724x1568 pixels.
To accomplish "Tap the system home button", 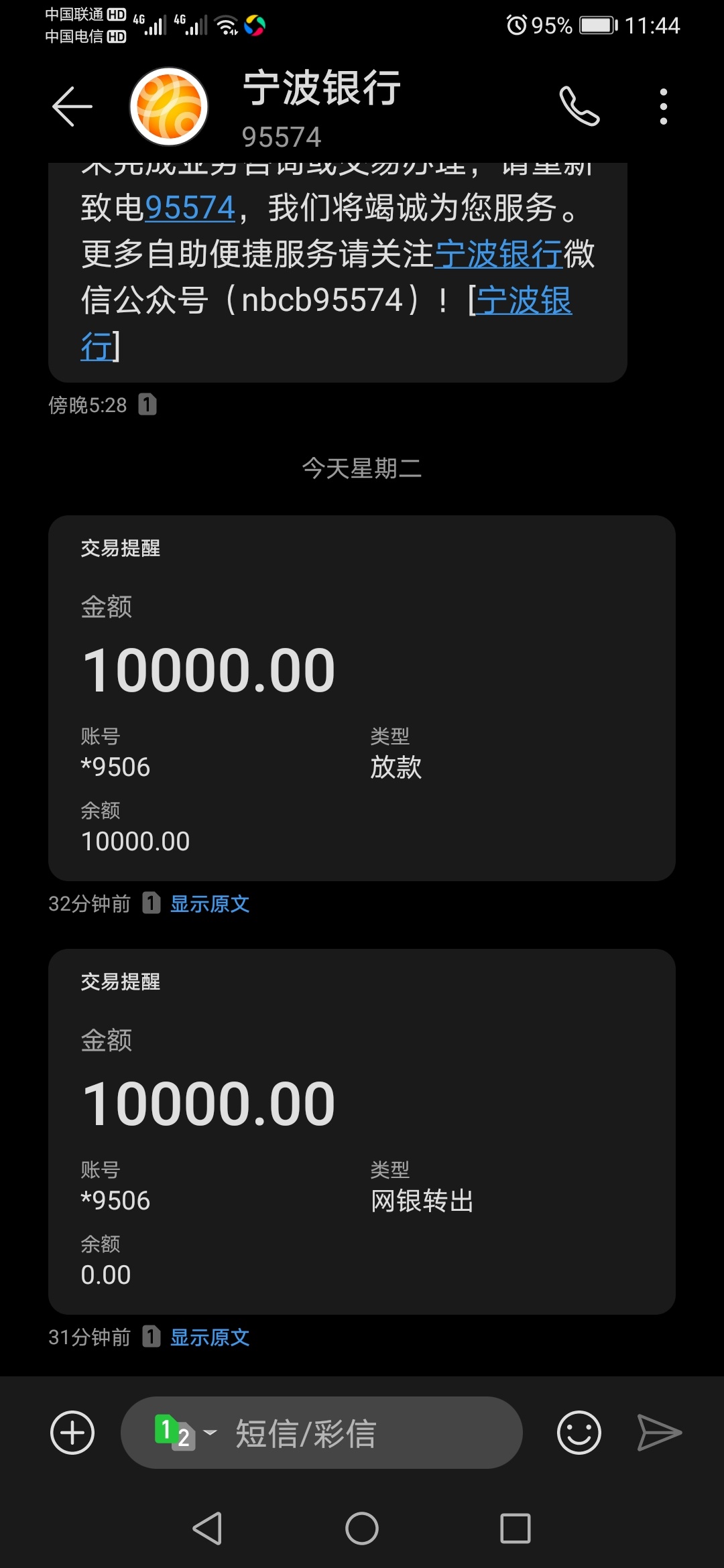I will point(362,1528).
